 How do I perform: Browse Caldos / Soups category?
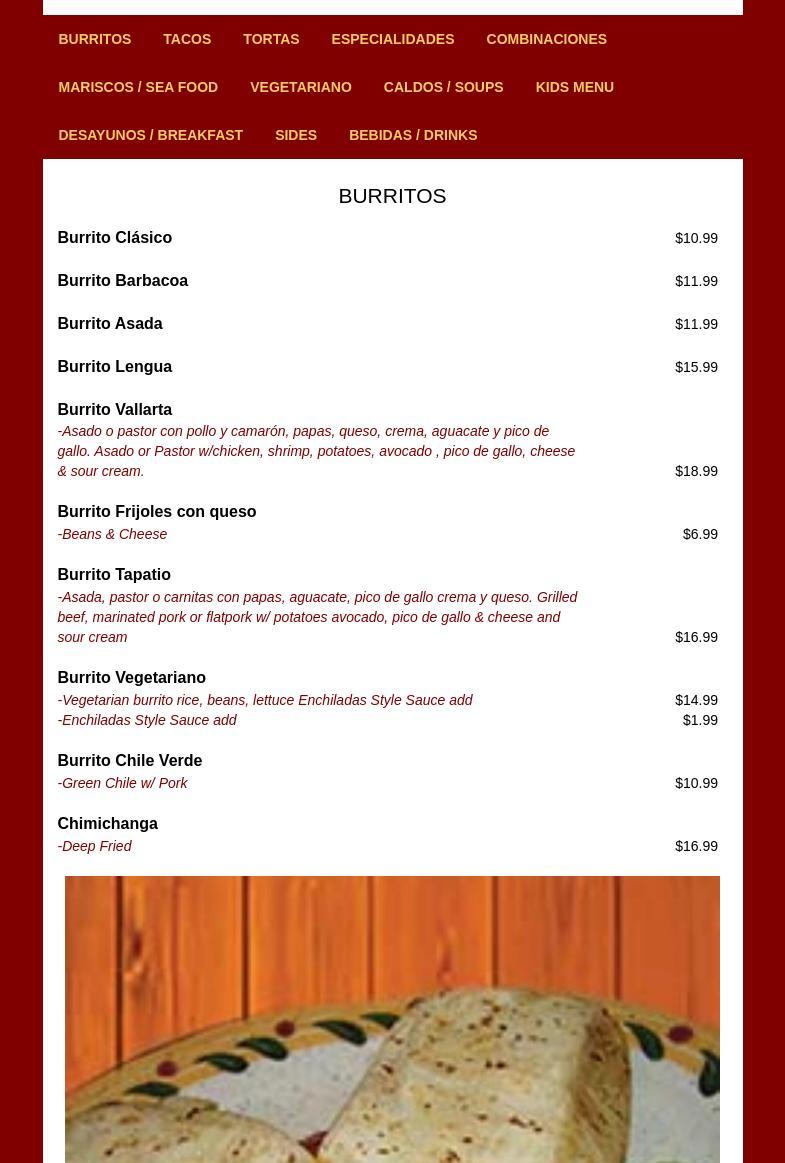click(443, 87)
